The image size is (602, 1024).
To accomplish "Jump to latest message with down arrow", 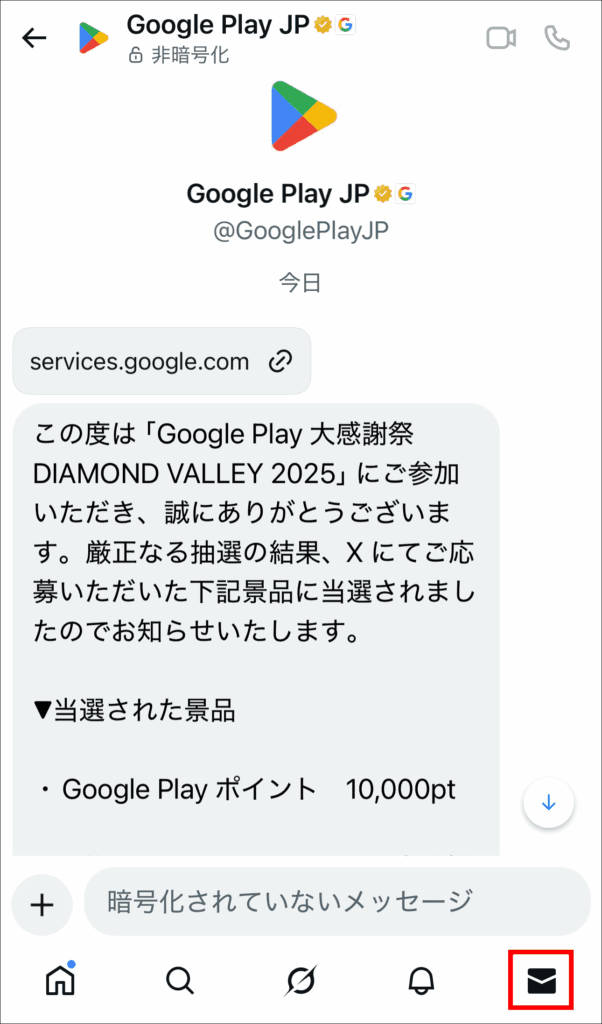I will tap(547, 802).
